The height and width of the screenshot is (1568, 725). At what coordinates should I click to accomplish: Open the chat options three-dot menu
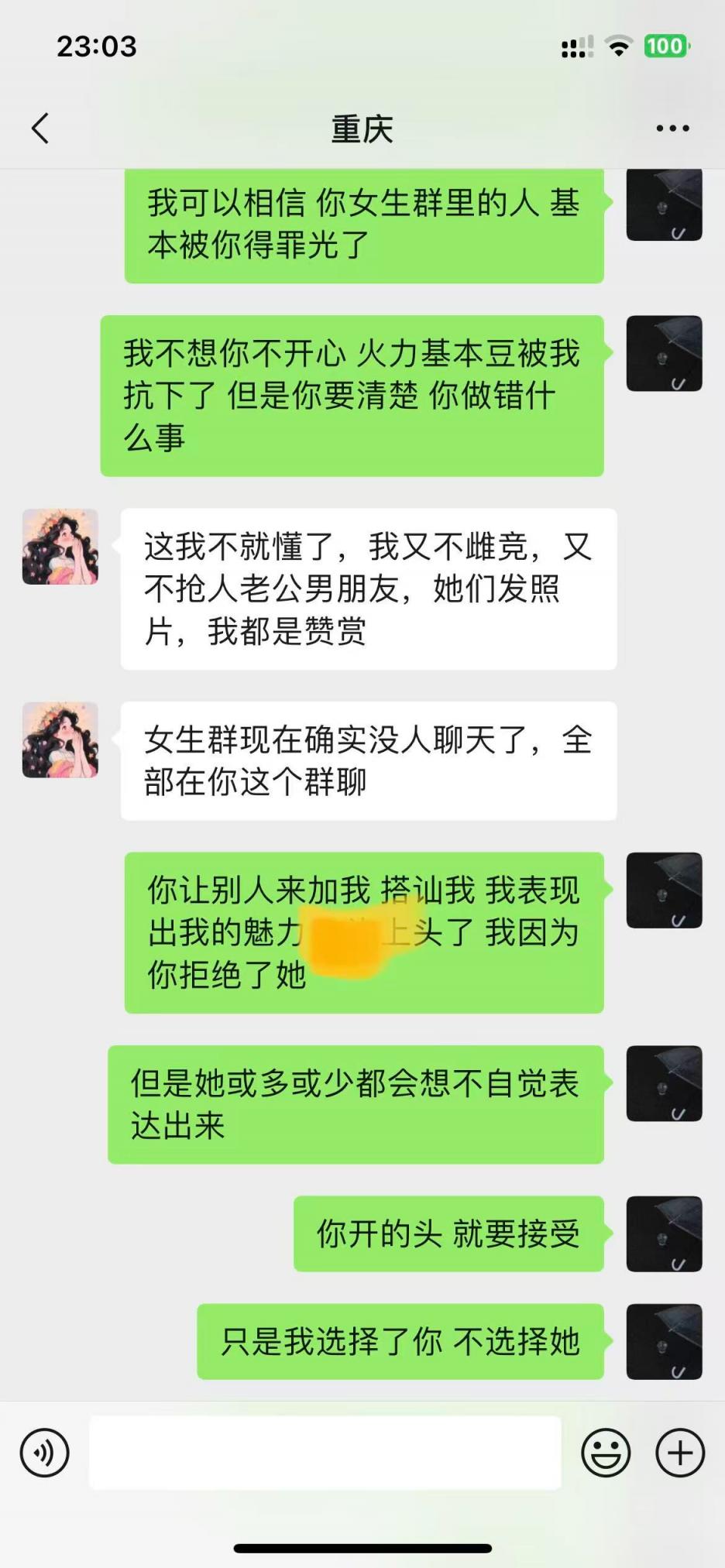tap(672, 129)
